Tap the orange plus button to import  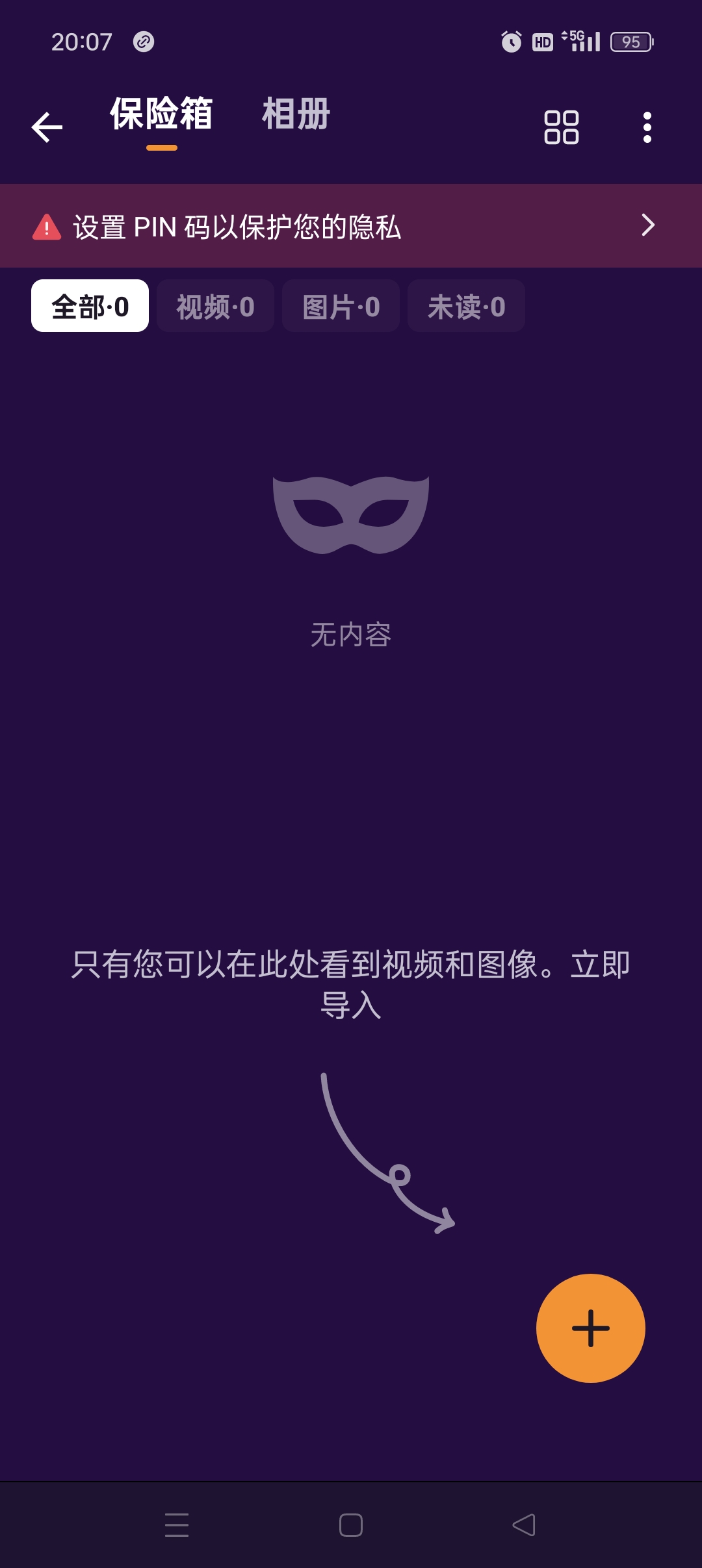point(590,1328)
